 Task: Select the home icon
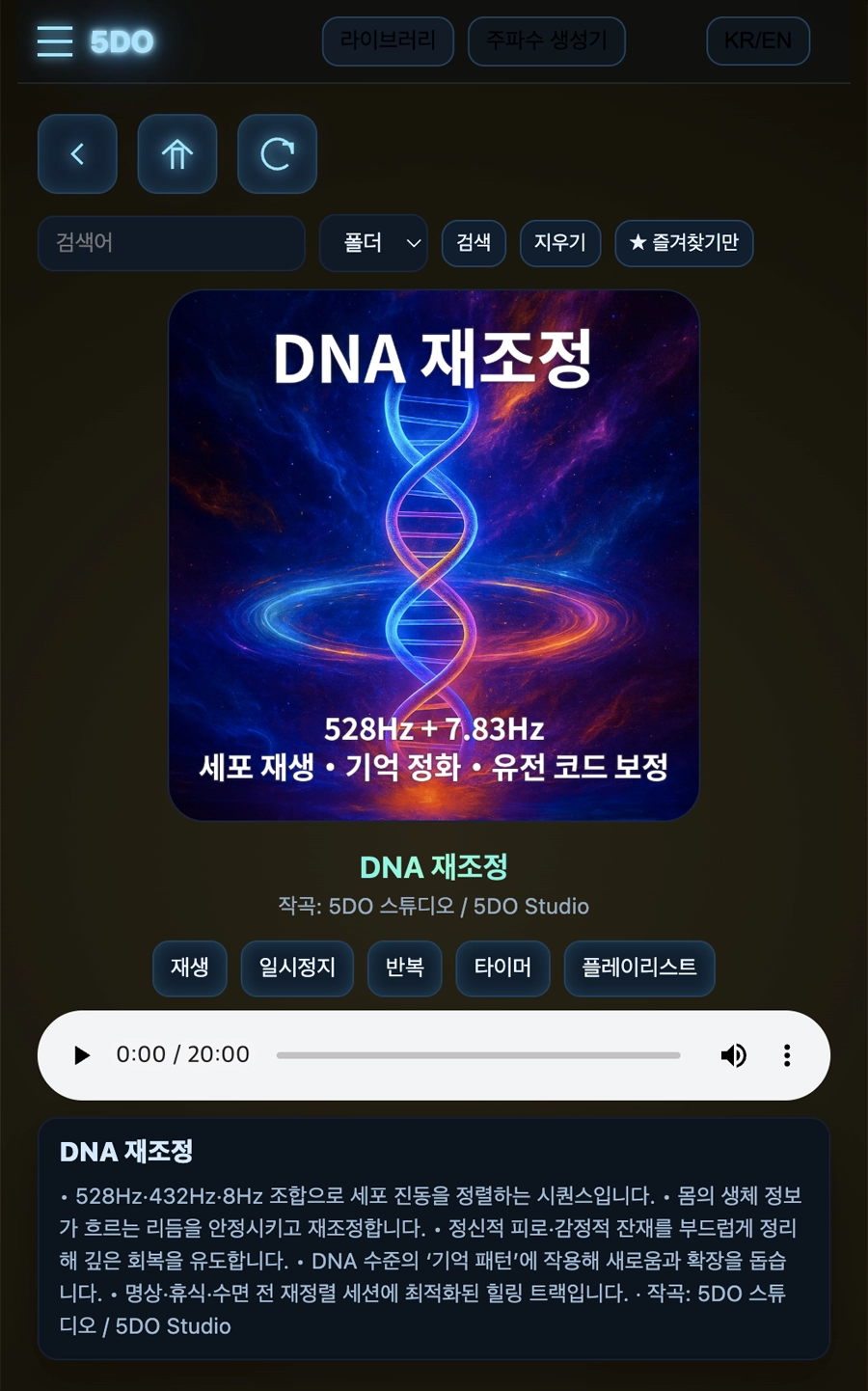pos(177,153)
